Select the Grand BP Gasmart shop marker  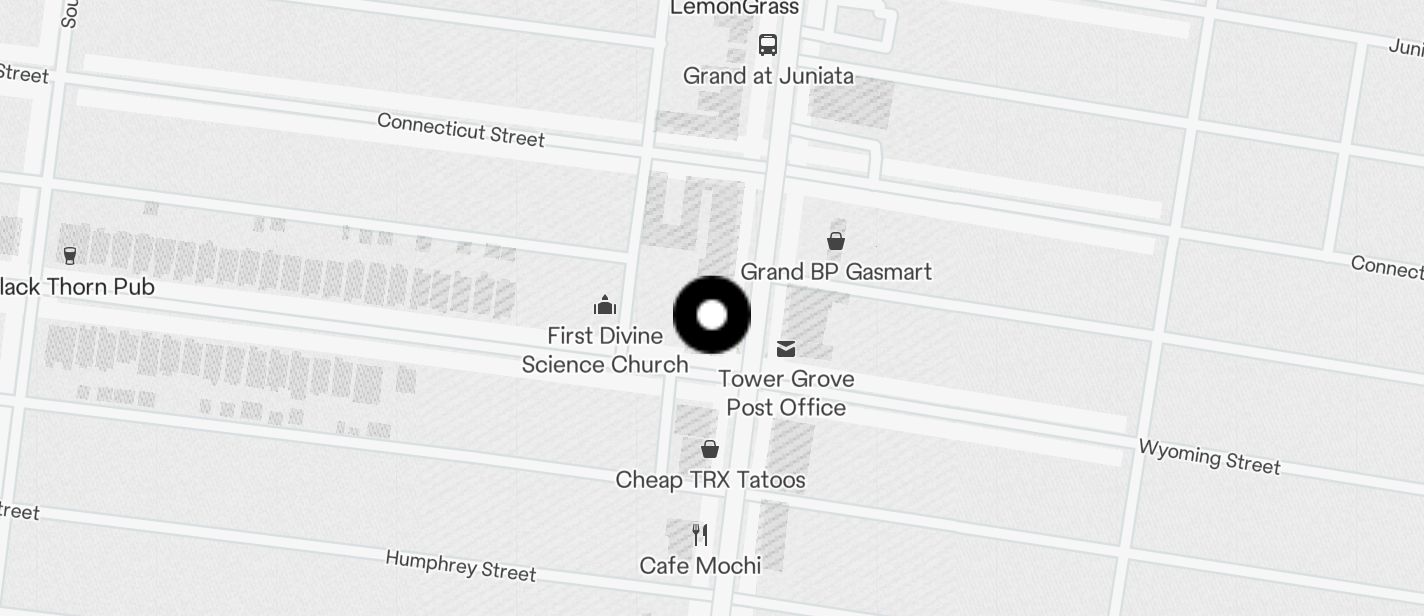(x=836, y=241)
